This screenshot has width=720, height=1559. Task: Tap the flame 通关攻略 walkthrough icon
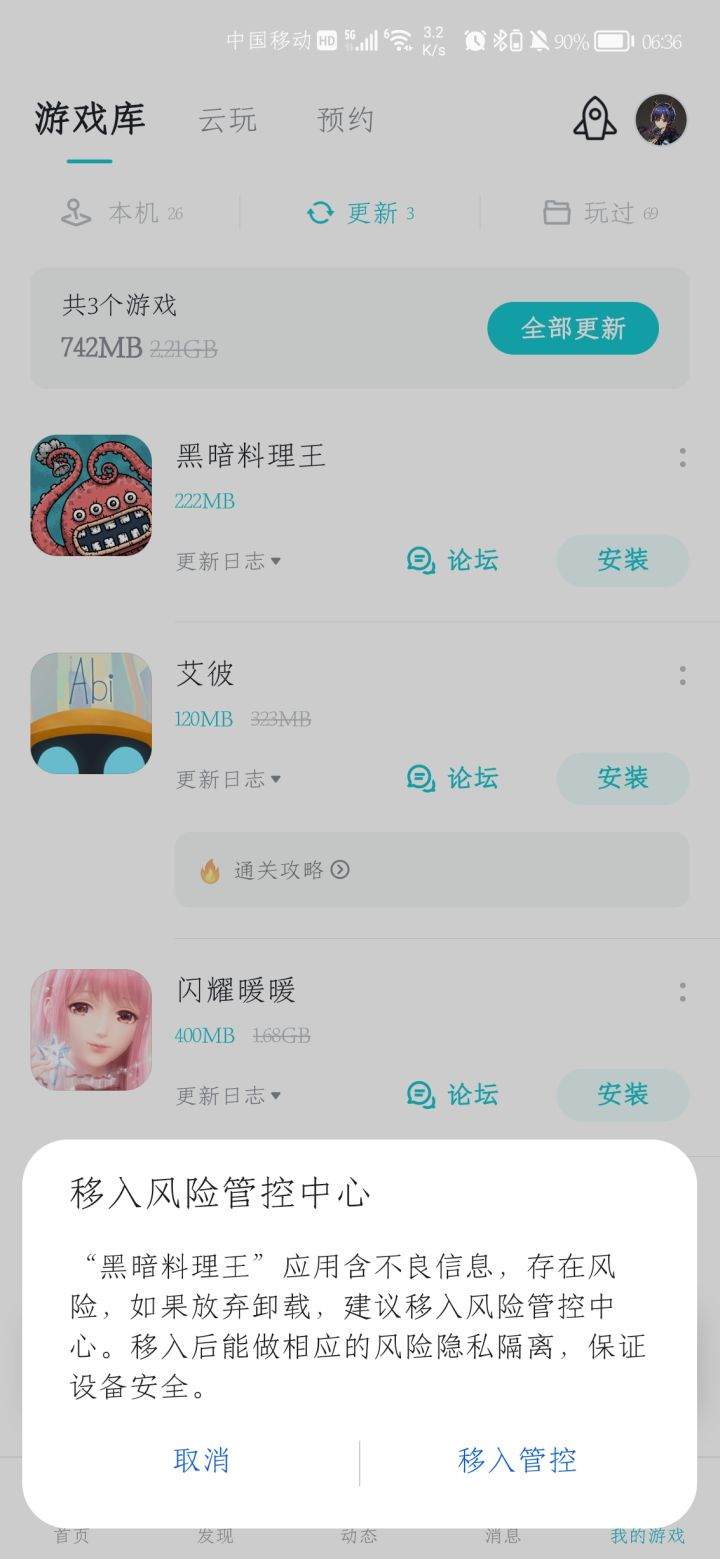click(x=211, y=870)
